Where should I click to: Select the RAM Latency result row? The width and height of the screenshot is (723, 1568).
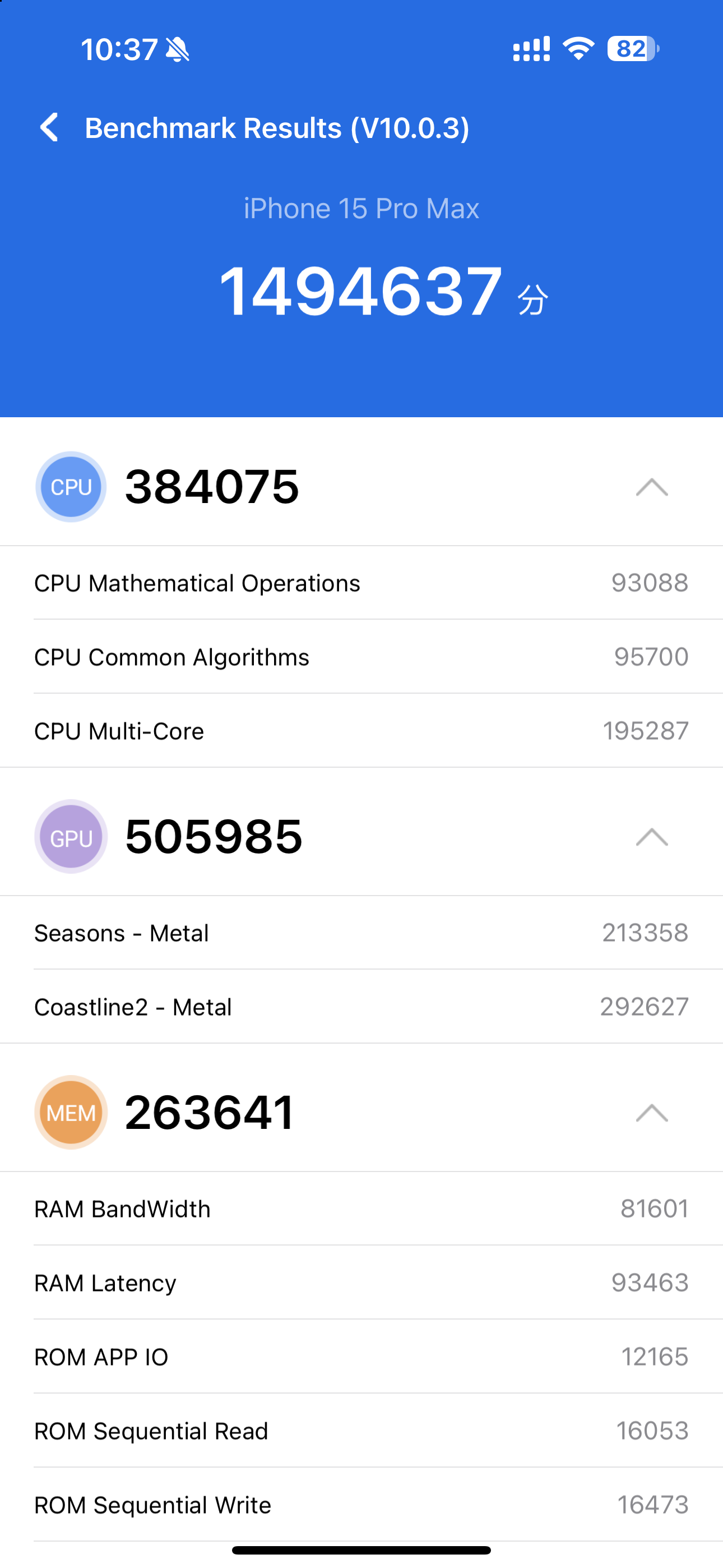point(361,1283)
